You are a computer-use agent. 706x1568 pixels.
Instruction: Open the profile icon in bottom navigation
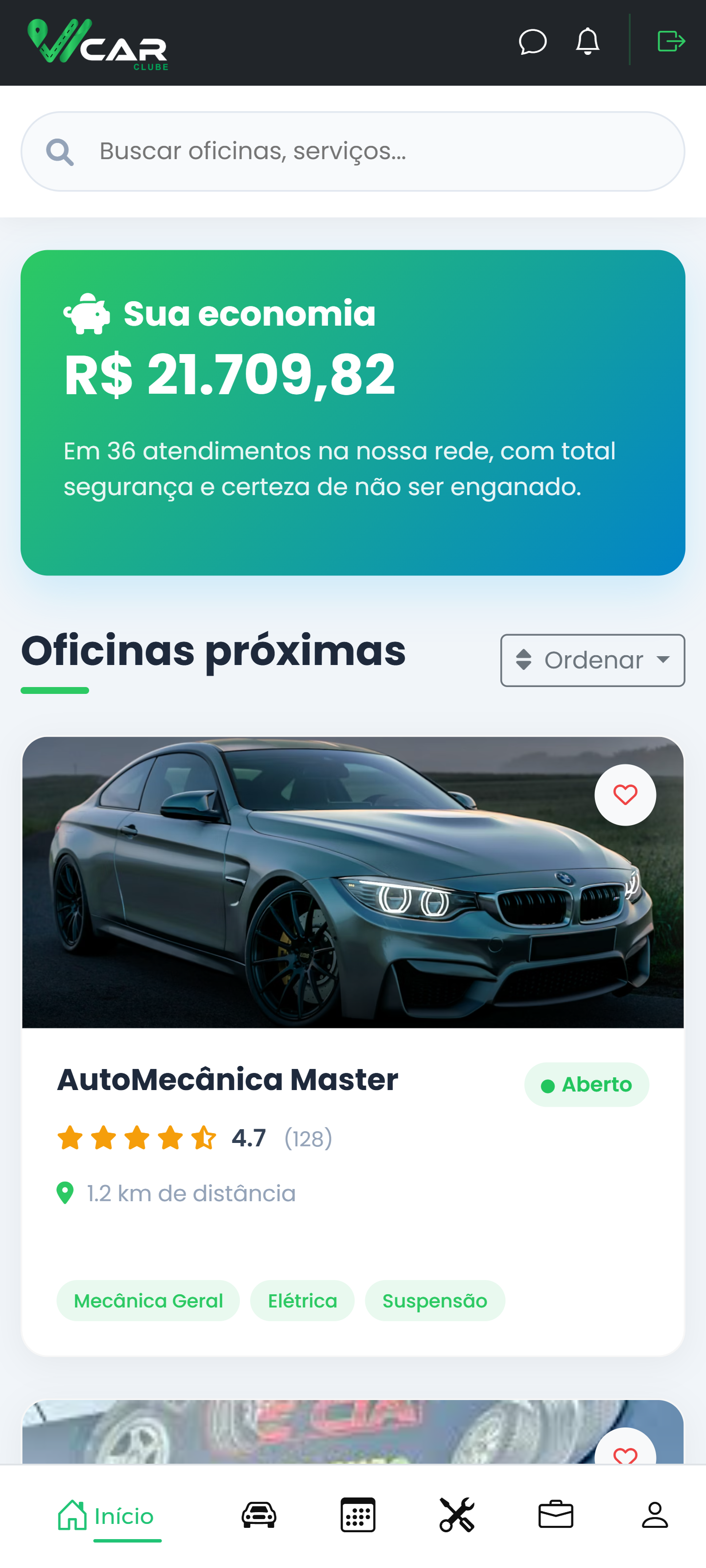click(x=655, y=1516)
